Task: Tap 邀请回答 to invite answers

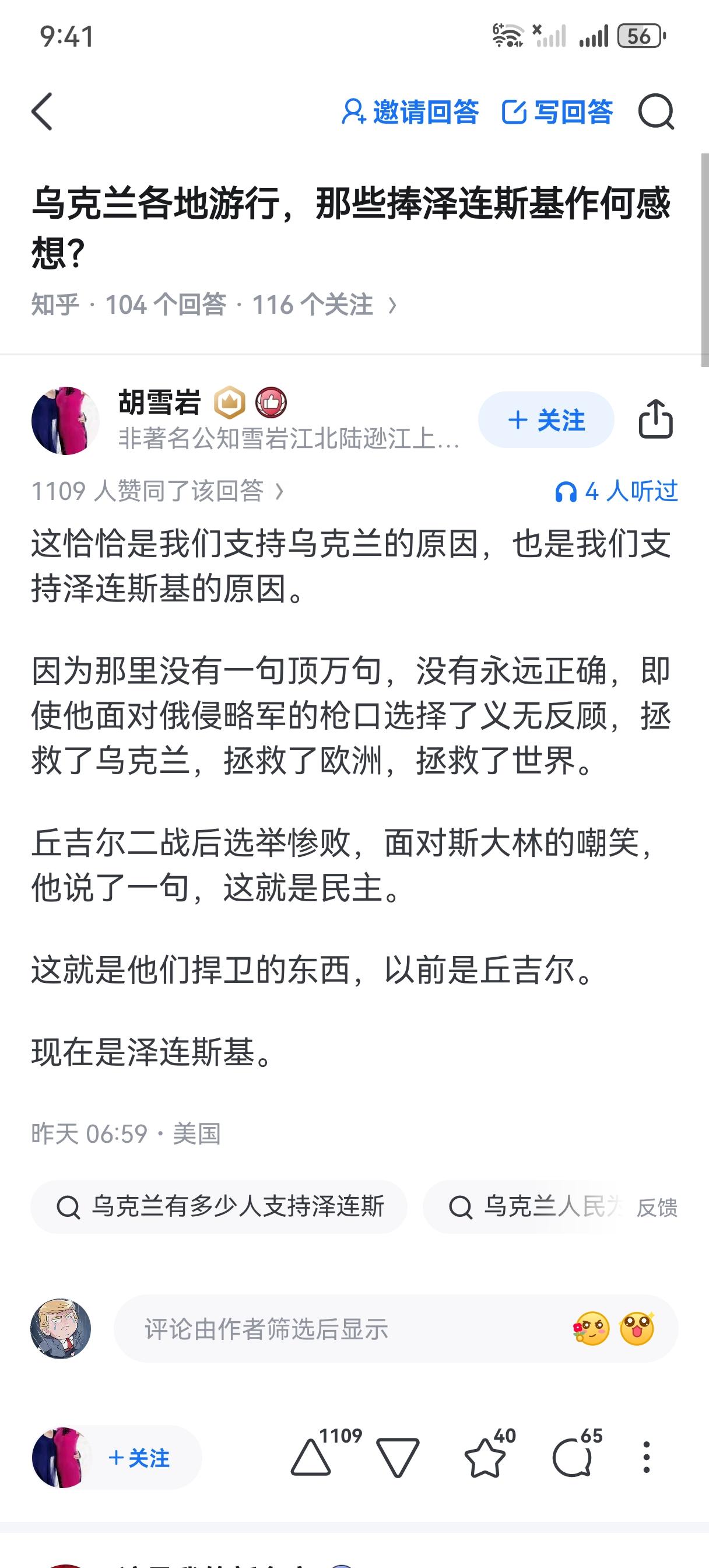Action: coord(410,112)
